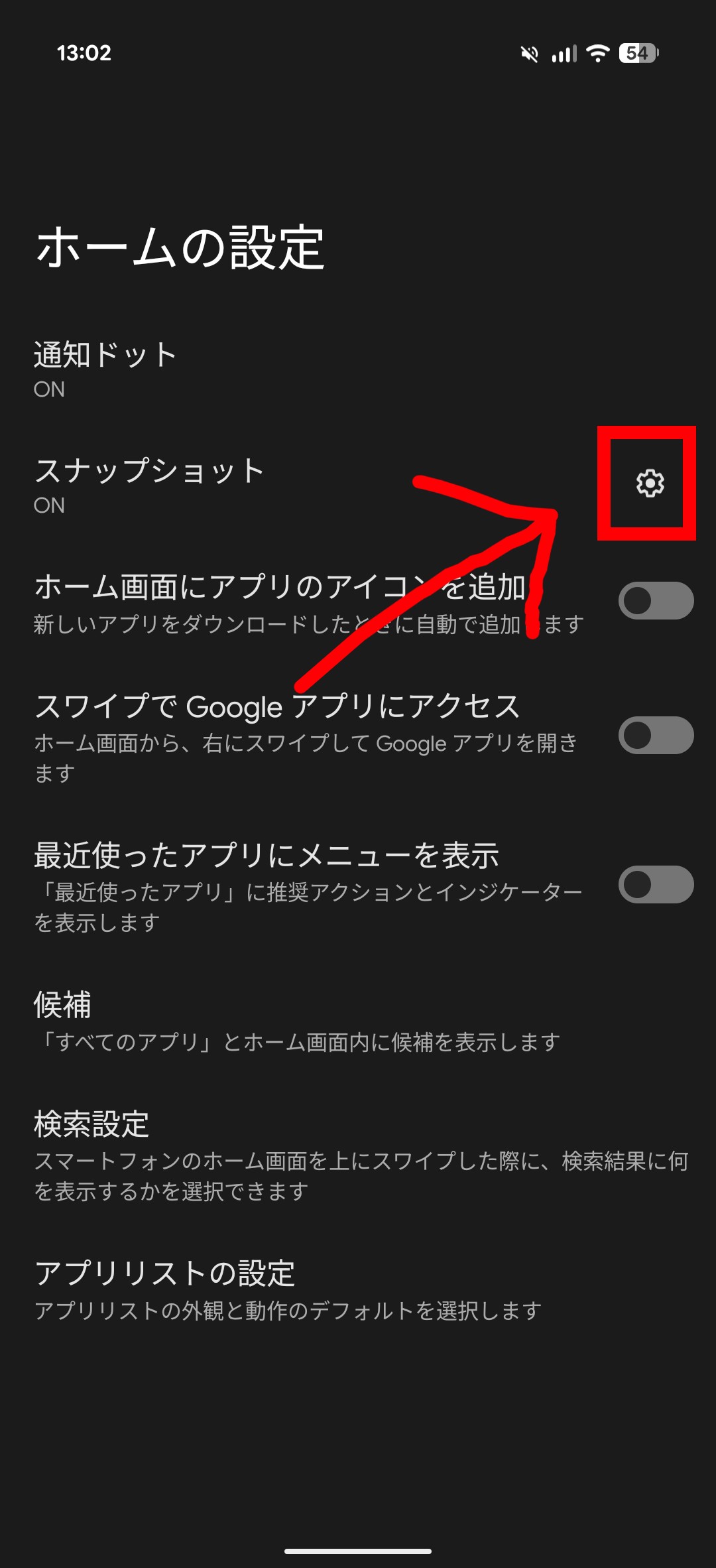716x1568 pixels.
Task: Open the 候補 settings
Action: tap(297, 1021)
